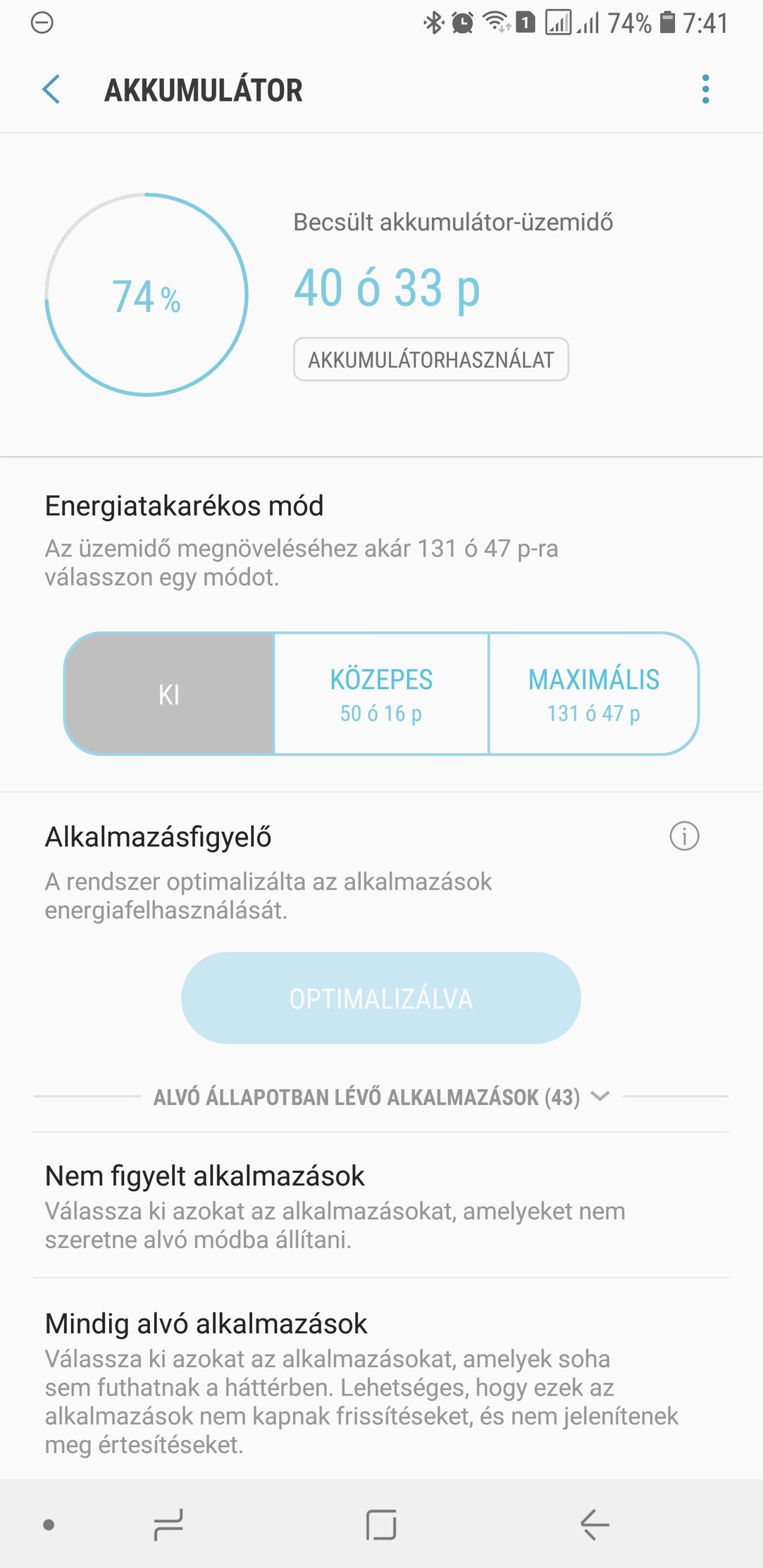Open recent apps from navigation bar
This screenshot has width=763, height=1568.
click(168, 1525)
